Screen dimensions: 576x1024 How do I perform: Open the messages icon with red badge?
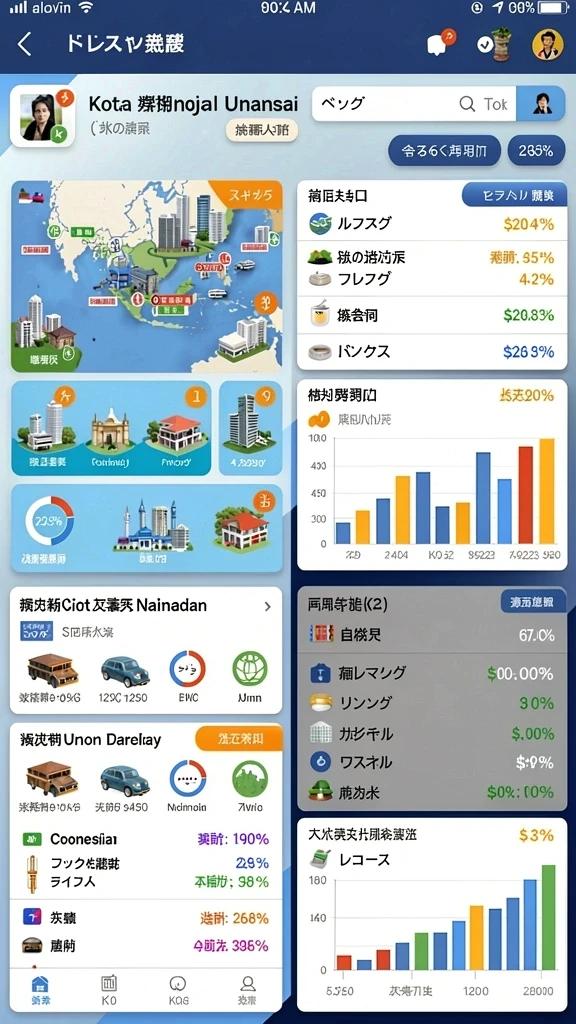[x=440, y=43]
